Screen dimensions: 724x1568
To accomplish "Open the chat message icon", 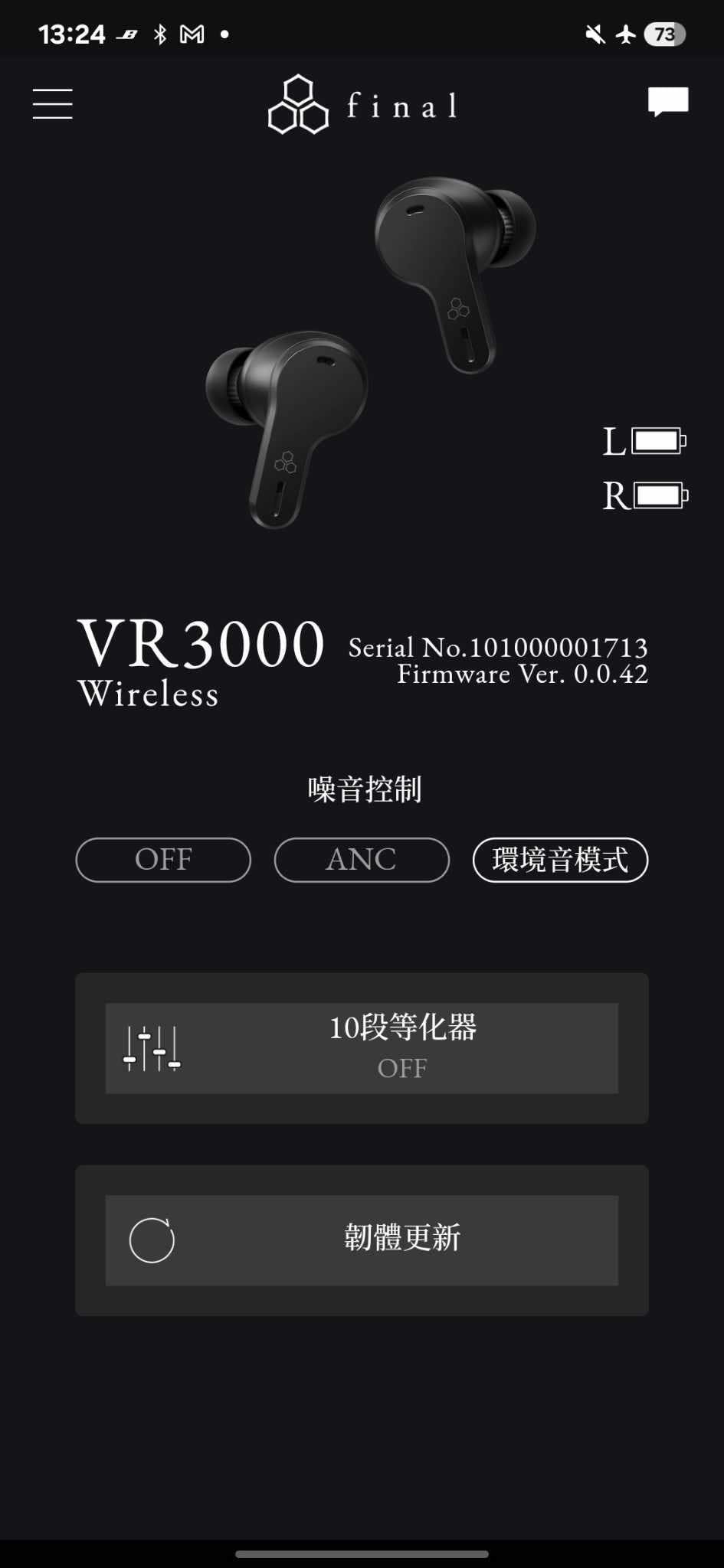I will click(668, 102).
